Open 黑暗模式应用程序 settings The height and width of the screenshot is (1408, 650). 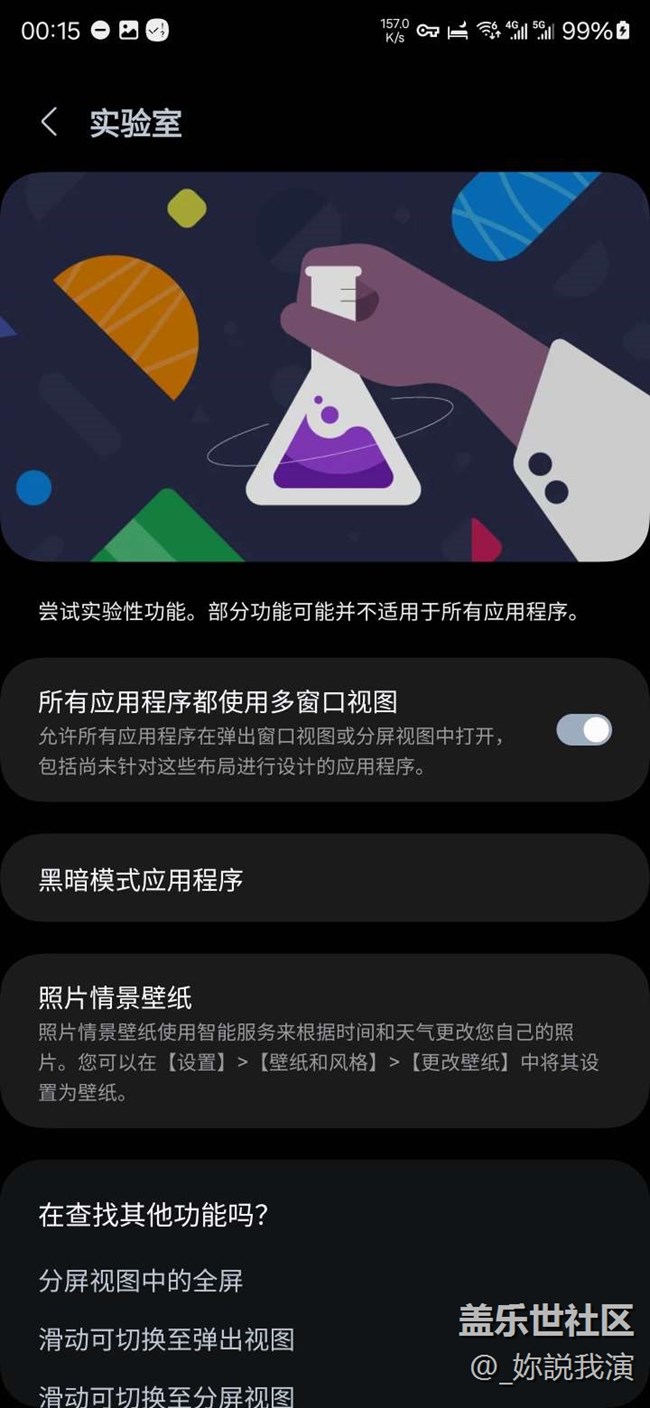324,879
